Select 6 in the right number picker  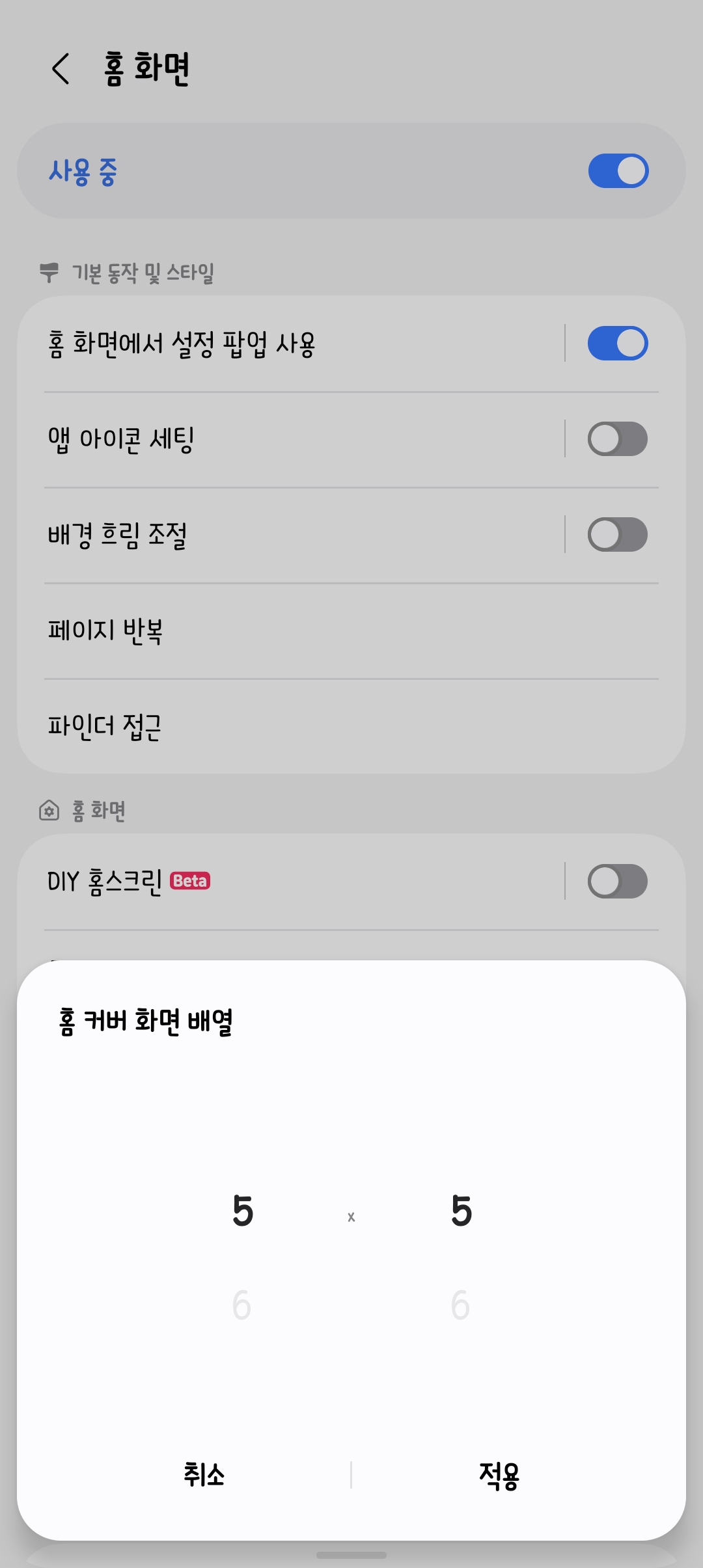(460, 1304)
